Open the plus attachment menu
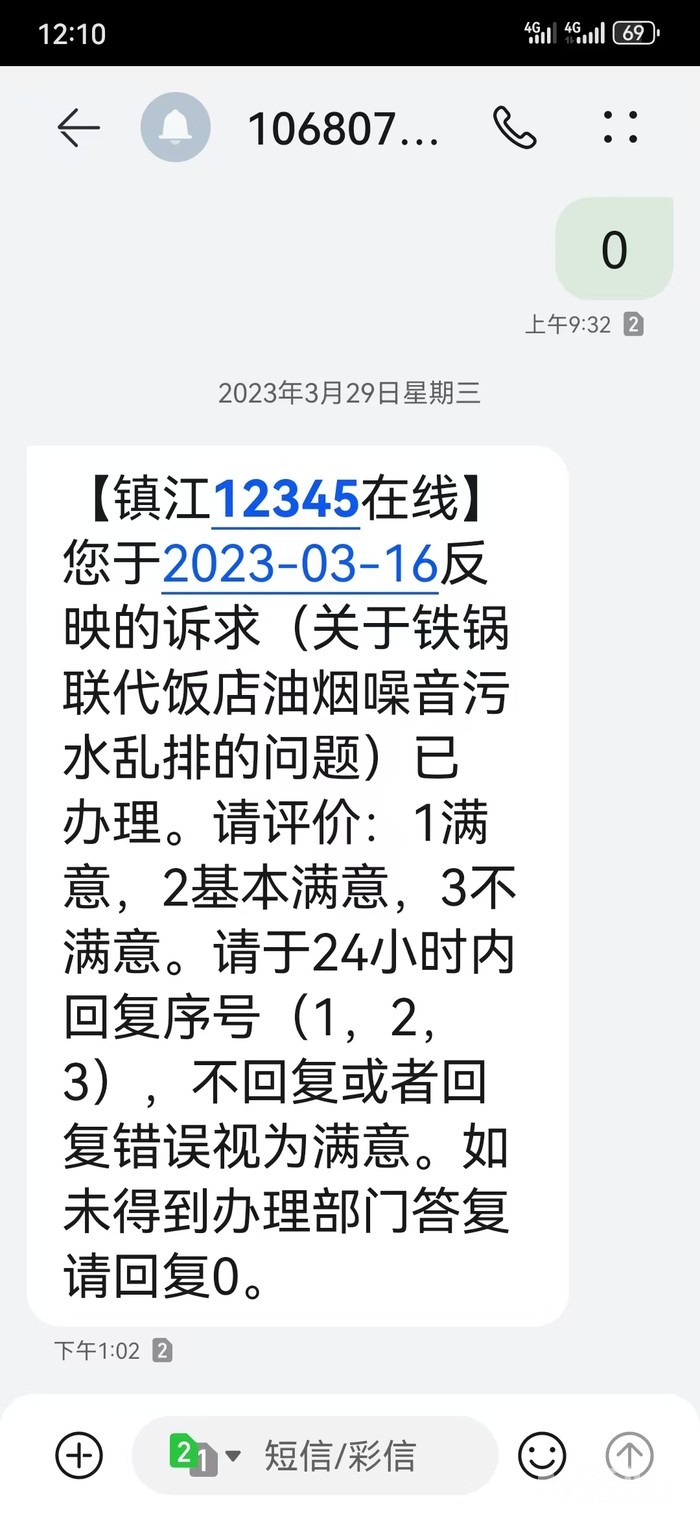 80,1455
